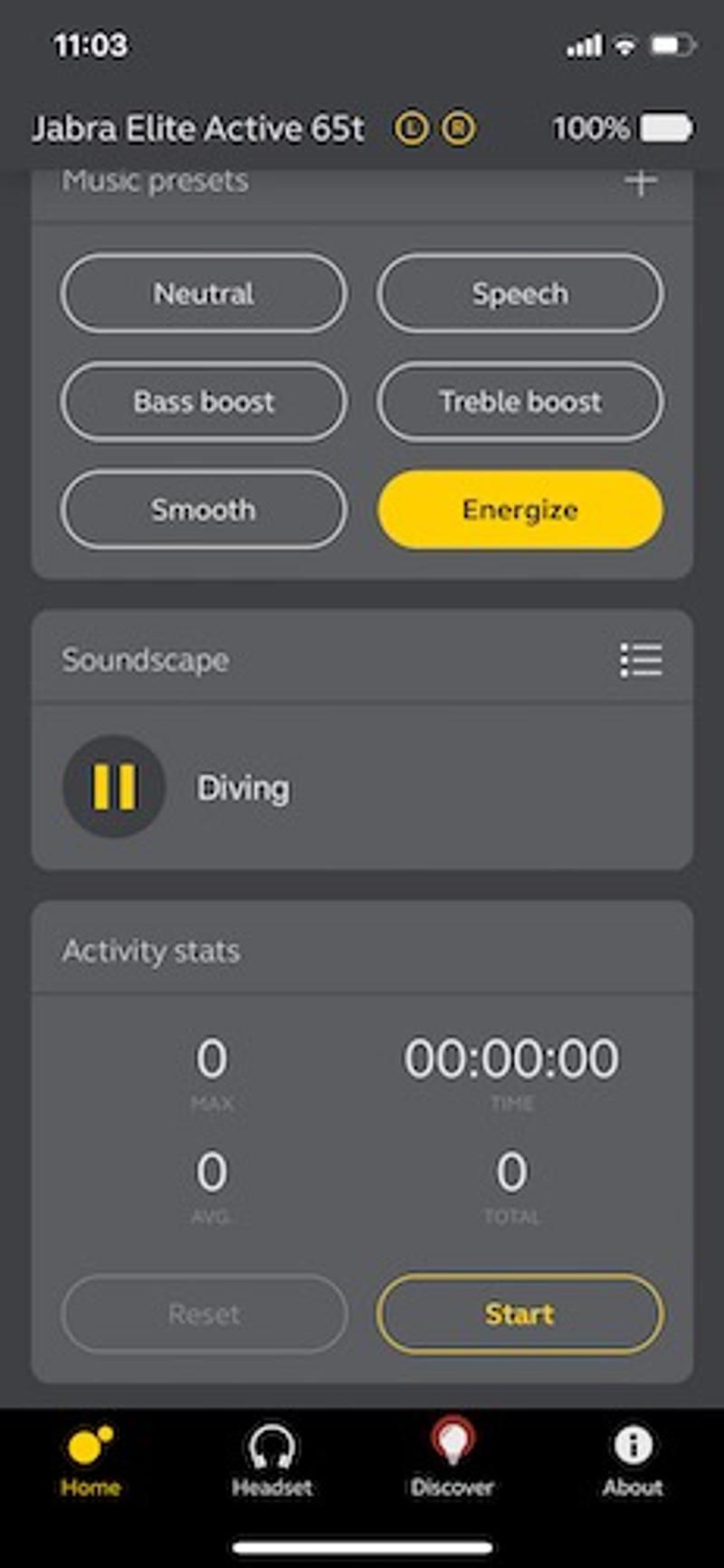
Task: Switch to the Home tab
Action: pyautogui.click(x=90, y=1460)
